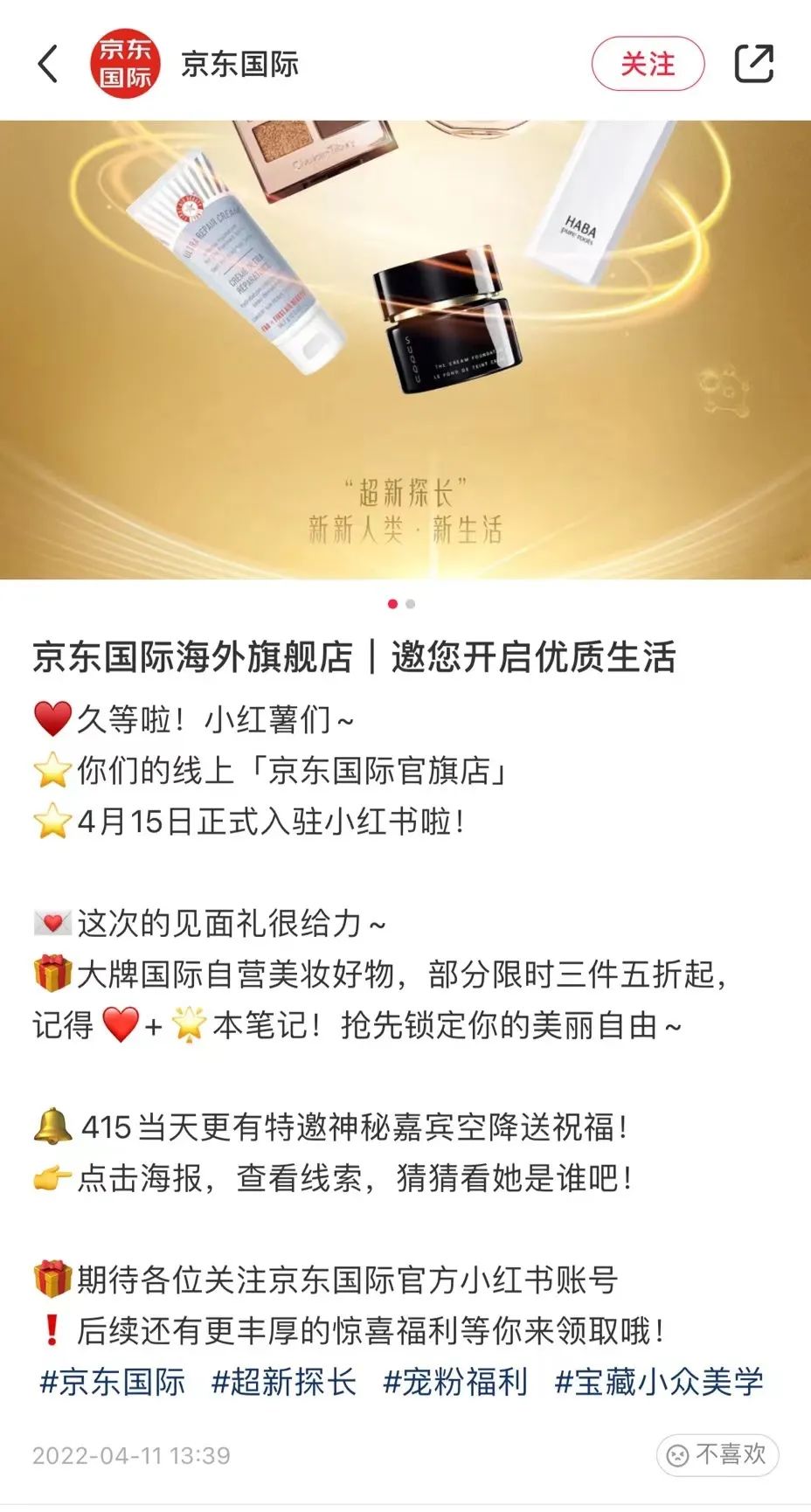Viewport: 811px width, 1512px height.
Task: Share this post via the share icon
Action: click(753, 64)
